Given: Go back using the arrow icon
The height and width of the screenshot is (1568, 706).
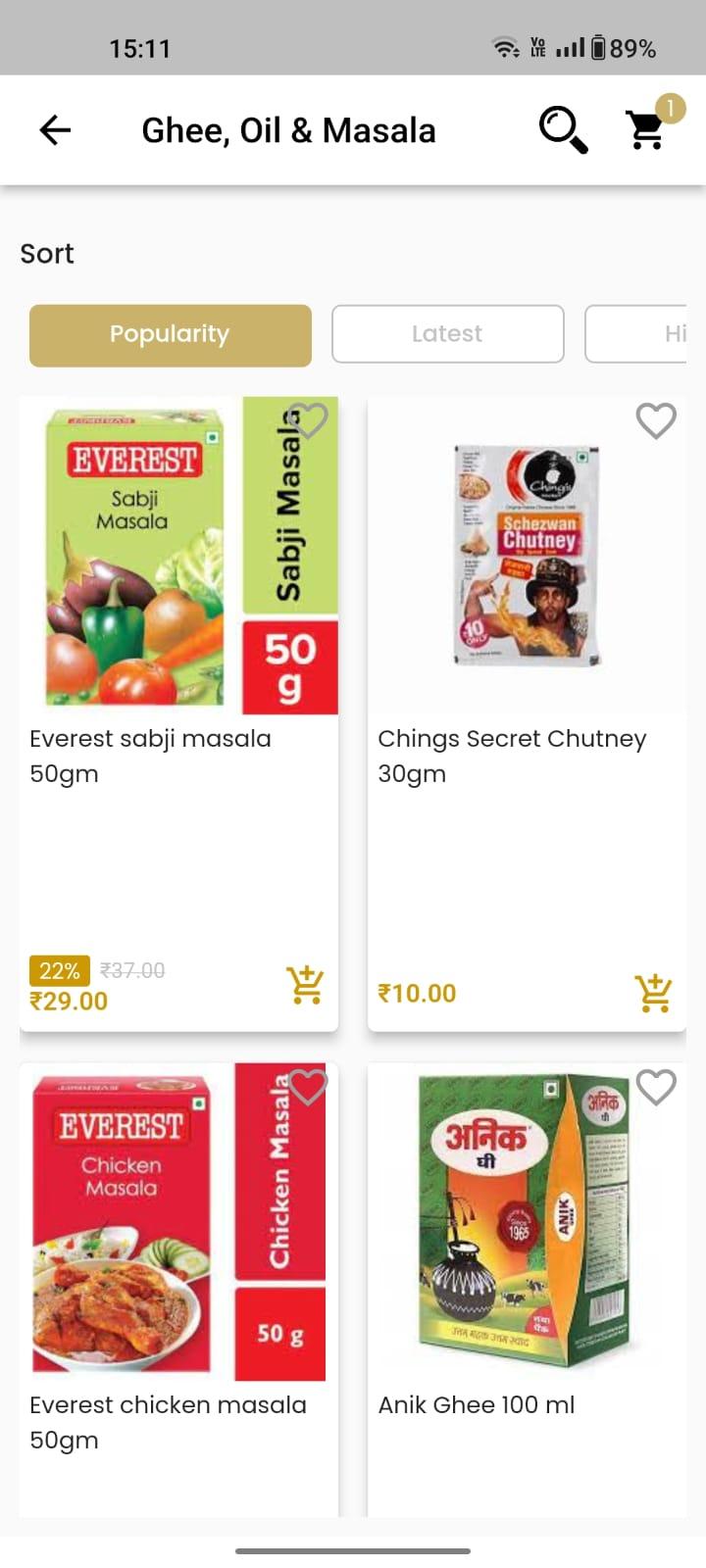Looking at the screenshot, I should coord(55,129).
